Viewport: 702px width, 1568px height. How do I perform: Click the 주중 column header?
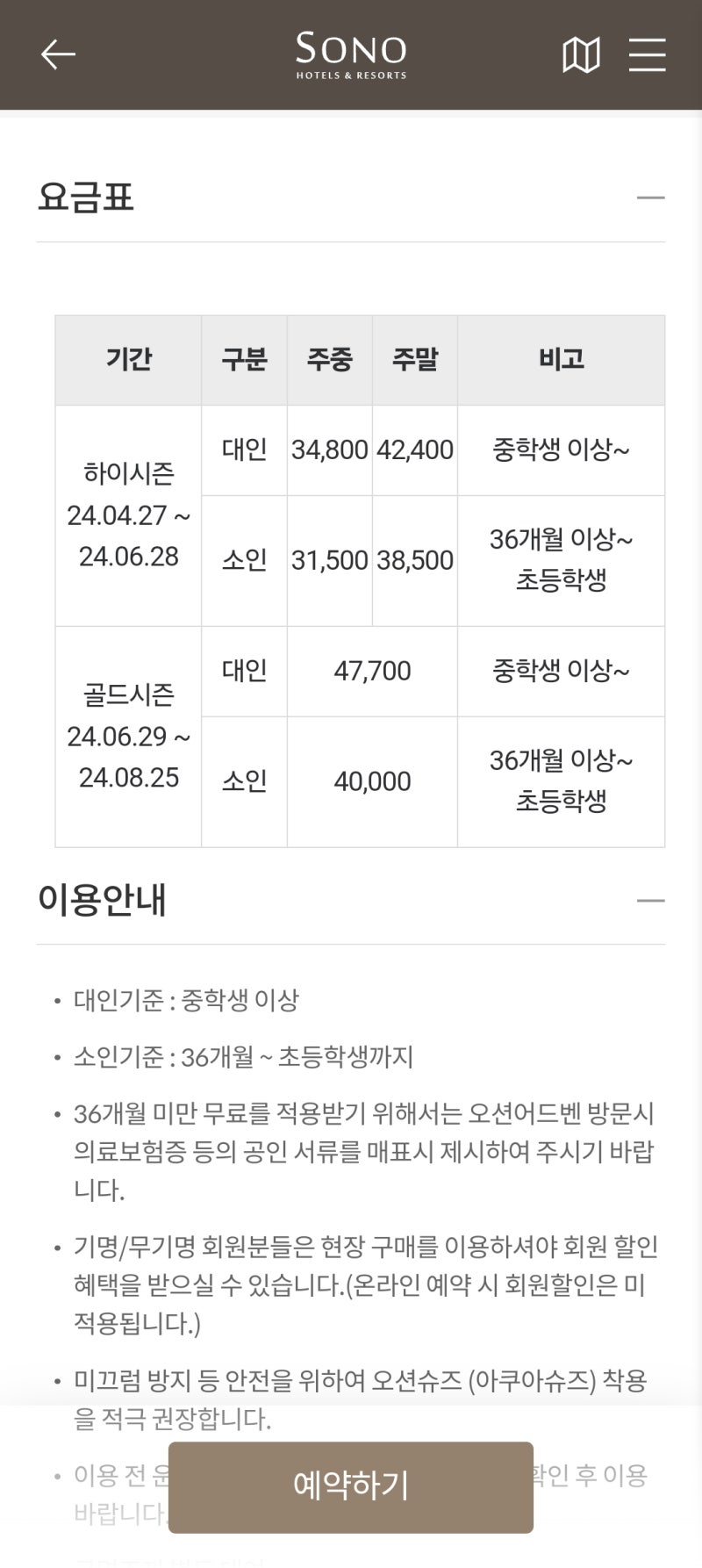coord(330,360)
